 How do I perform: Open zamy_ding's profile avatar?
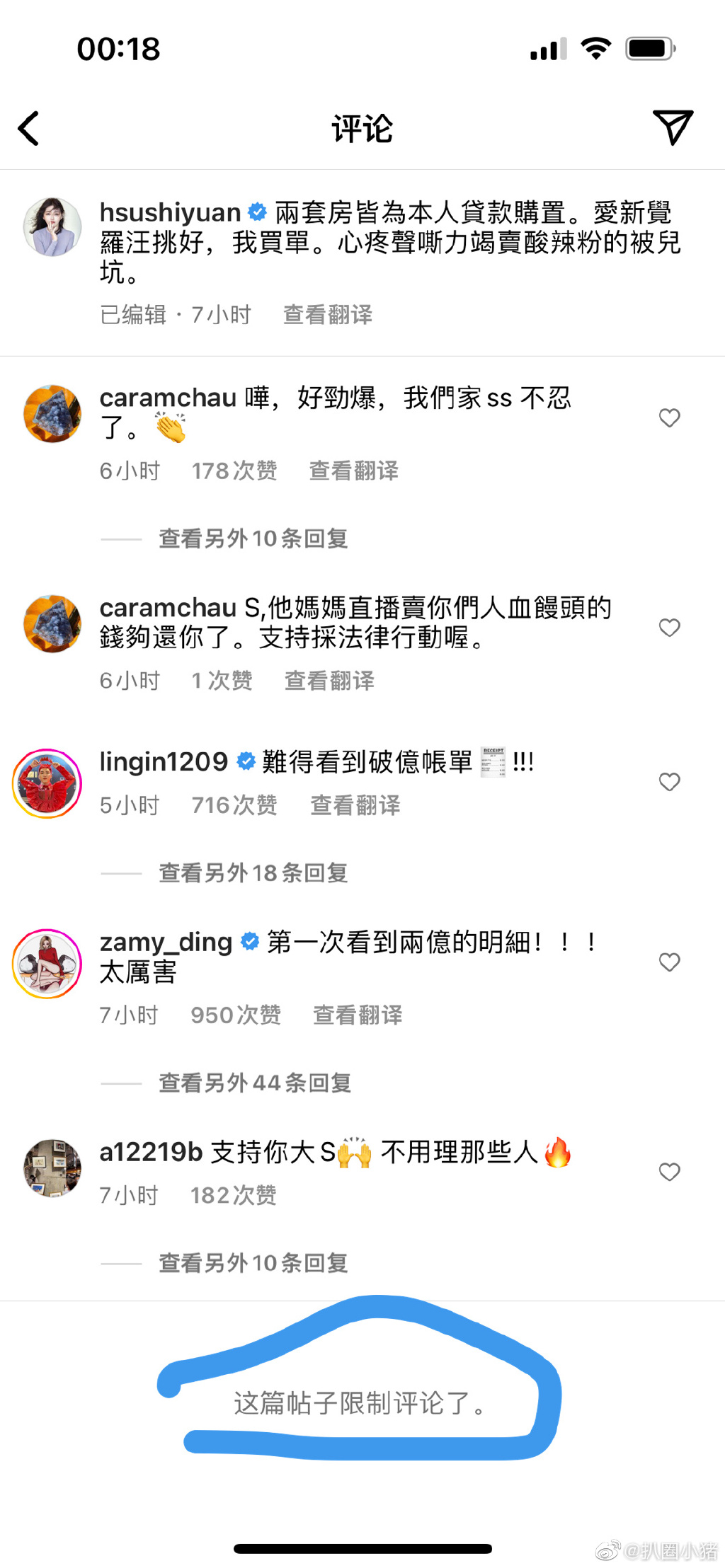click(x=47, y=964)
